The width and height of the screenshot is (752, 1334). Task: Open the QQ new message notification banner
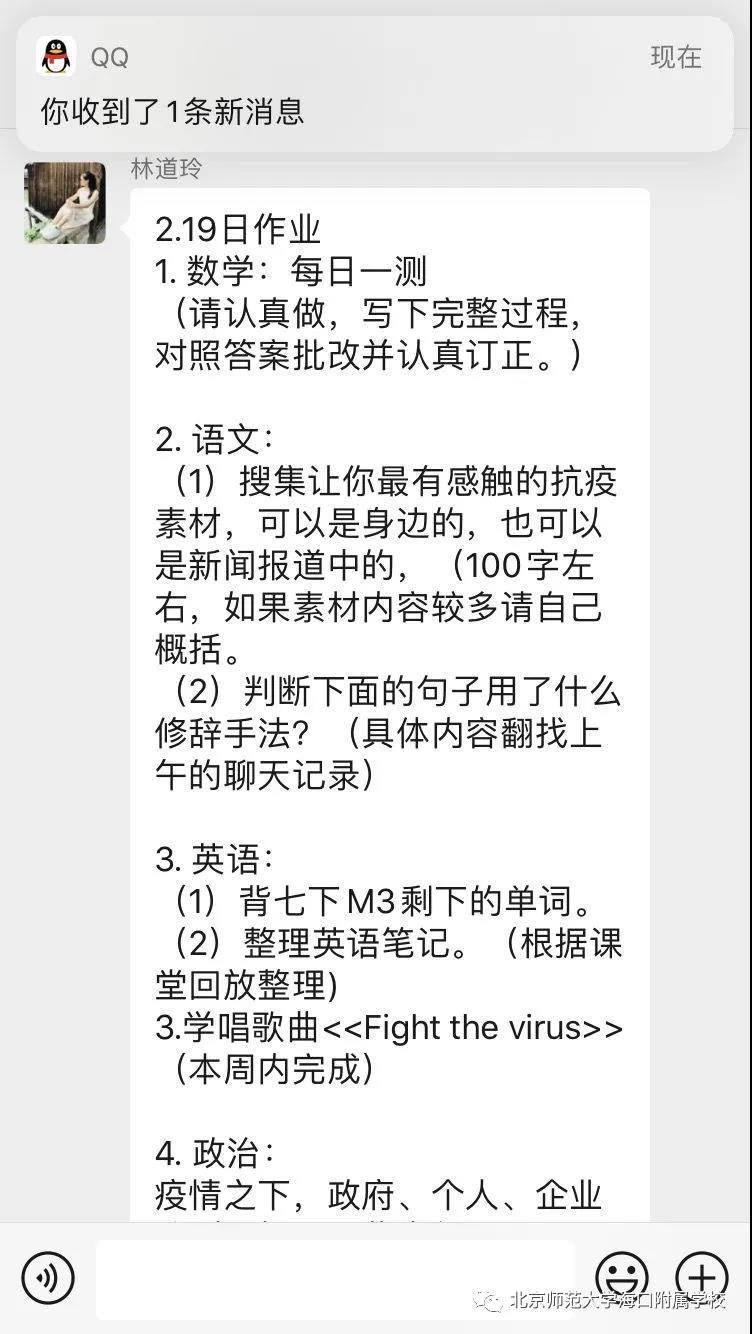pos(375,85)
